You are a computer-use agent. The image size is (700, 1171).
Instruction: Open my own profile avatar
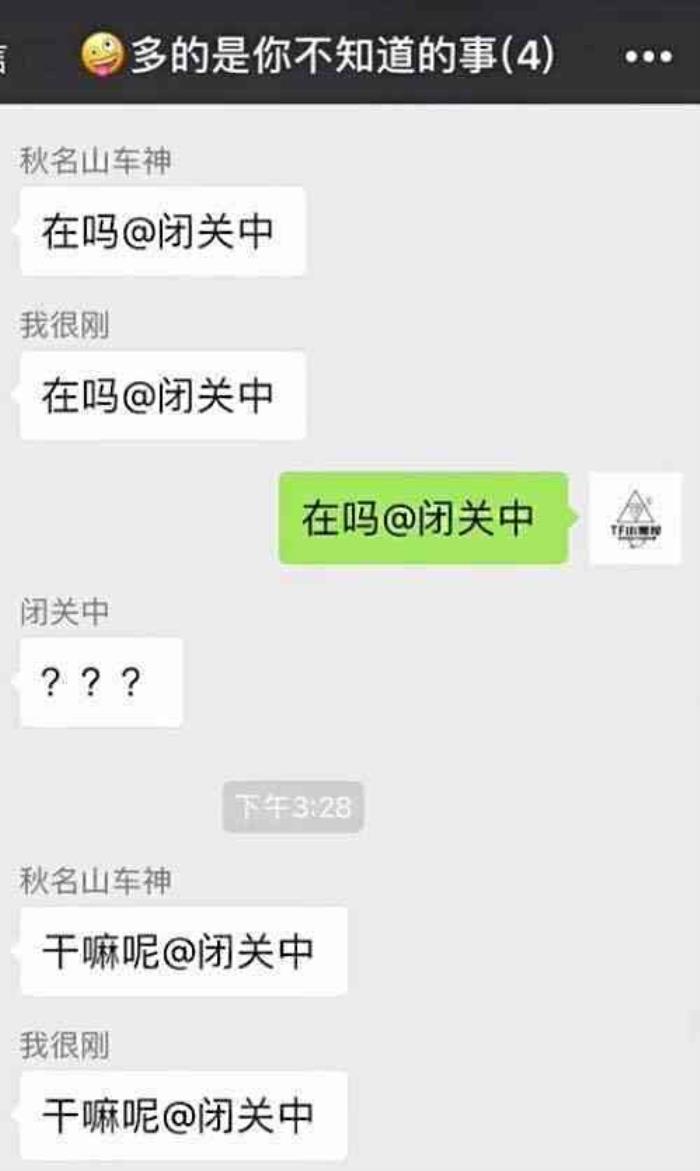coord(635,518)
